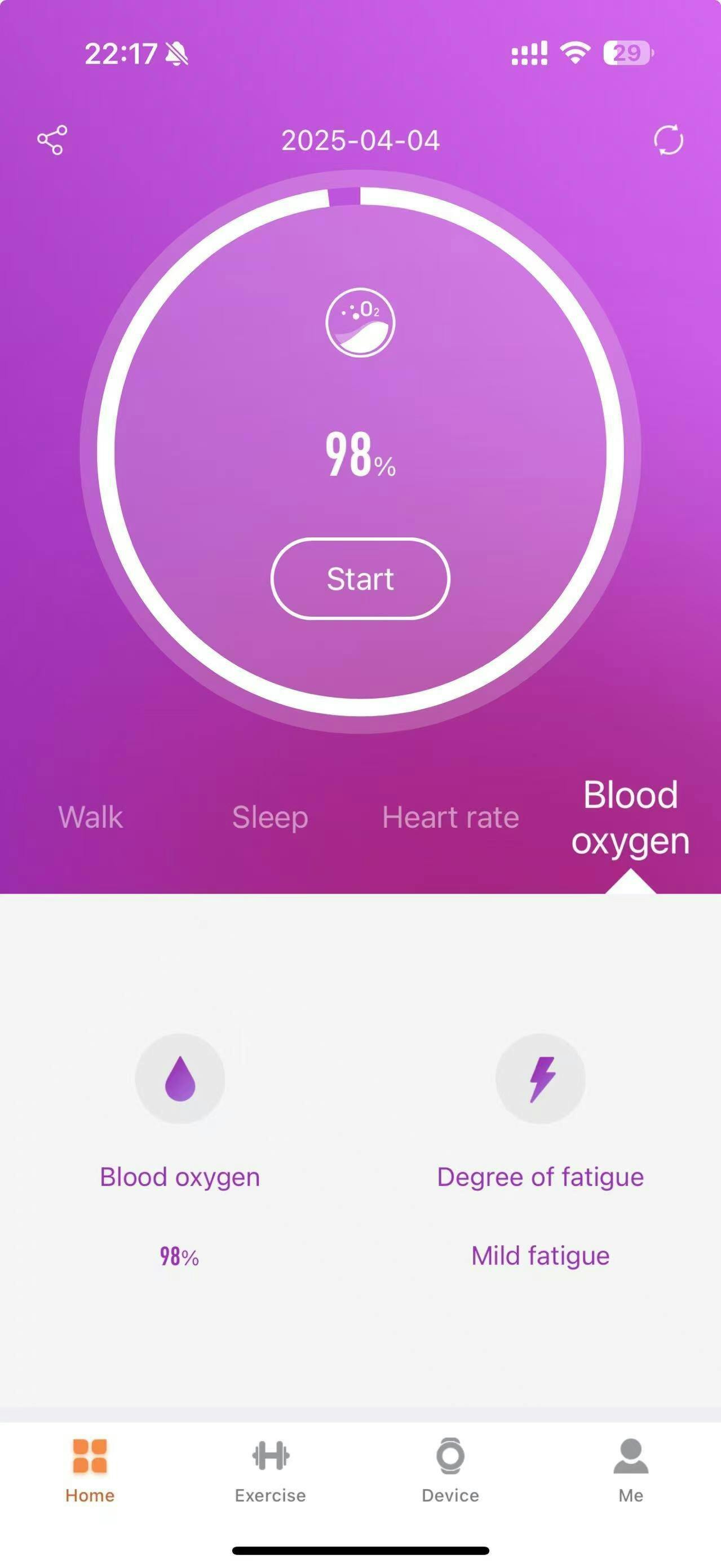Select the Blood oxygen tab
The height and width of the screenshot is (1568, 721).
click(x=630, y=818)
